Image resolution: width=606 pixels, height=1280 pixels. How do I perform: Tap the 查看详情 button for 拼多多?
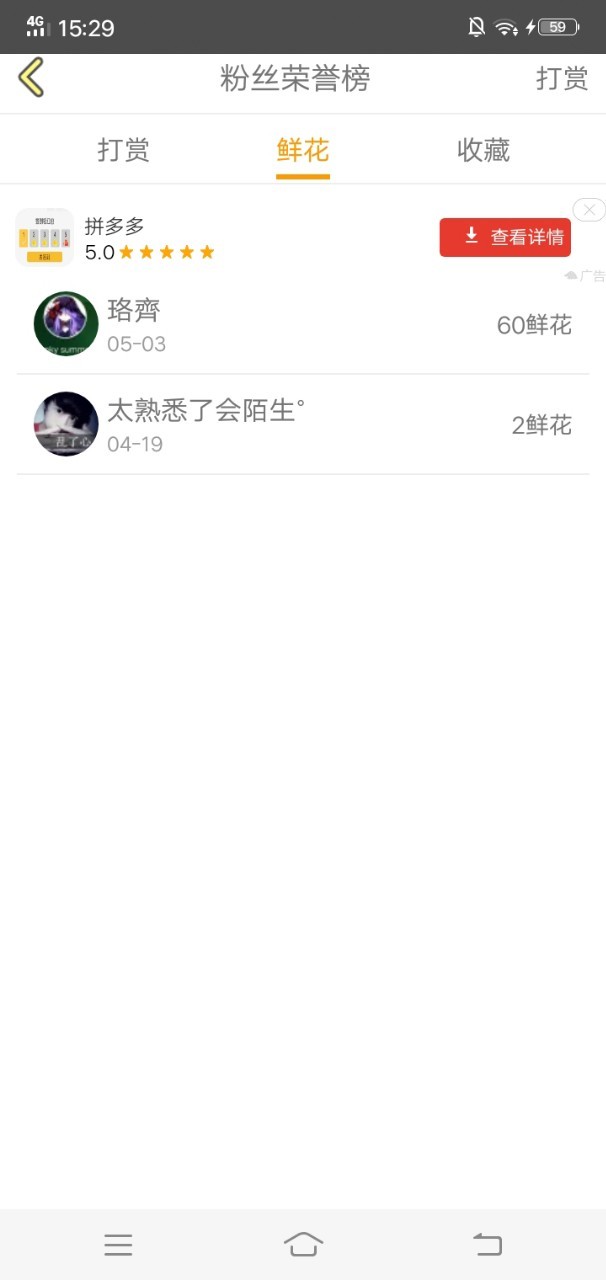[x=505, y=237]
